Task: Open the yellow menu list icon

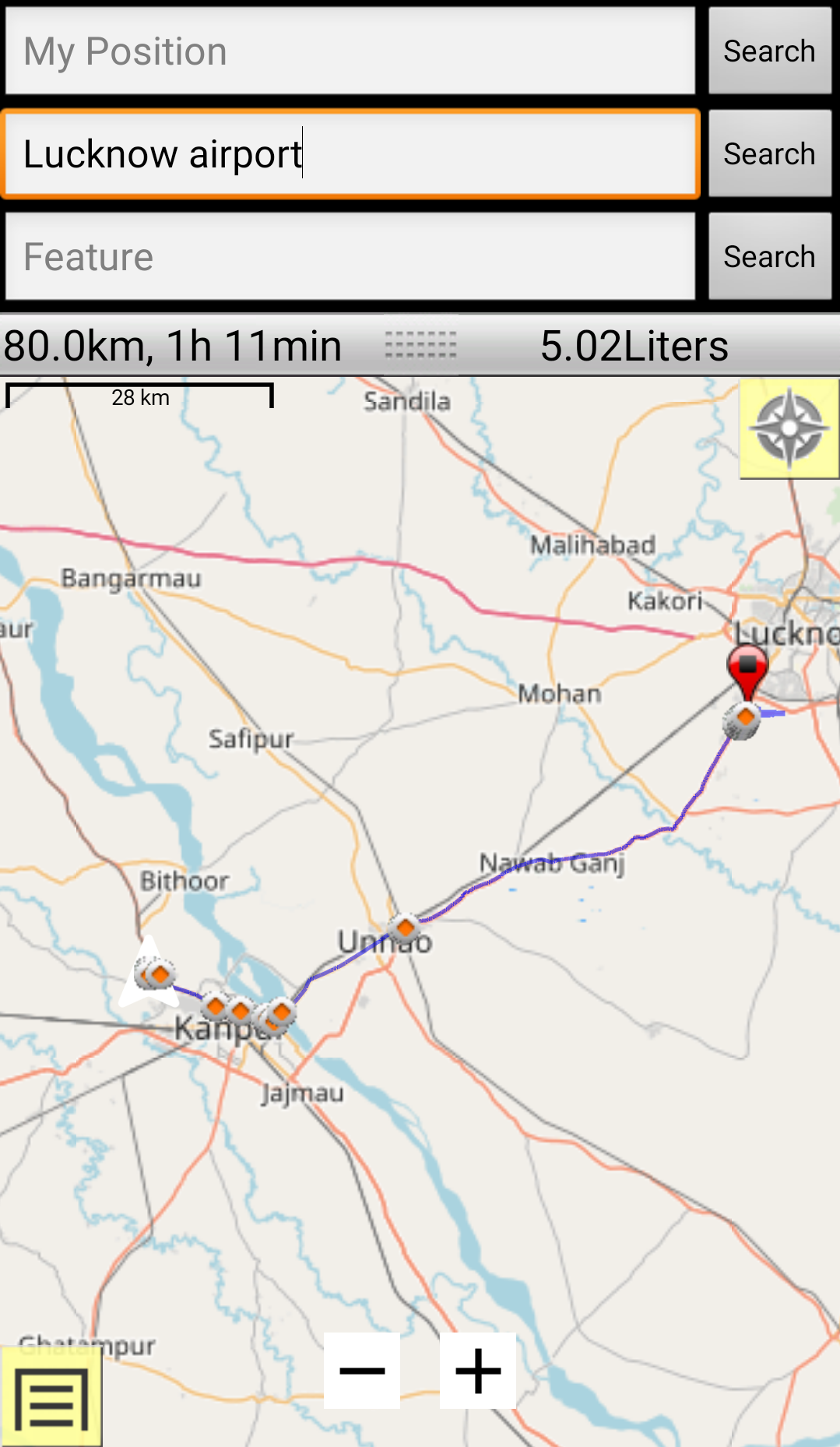Action: point(51,1398)
